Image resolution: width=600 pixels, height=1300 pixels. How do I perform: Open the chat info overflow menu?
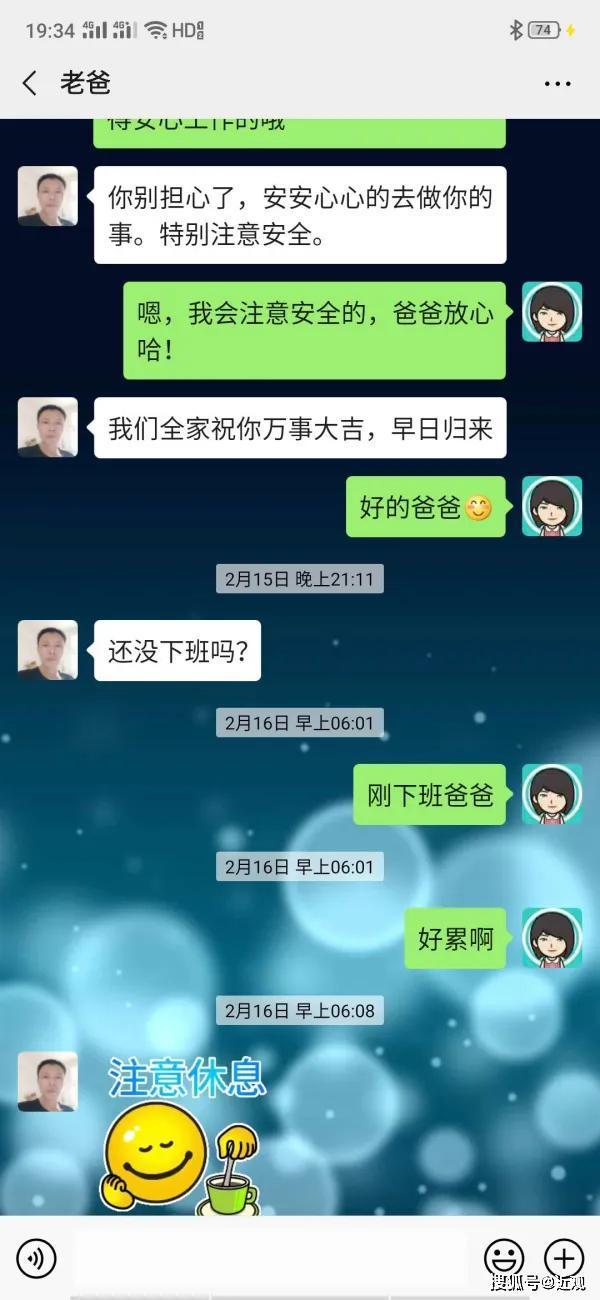click(557, 84)
